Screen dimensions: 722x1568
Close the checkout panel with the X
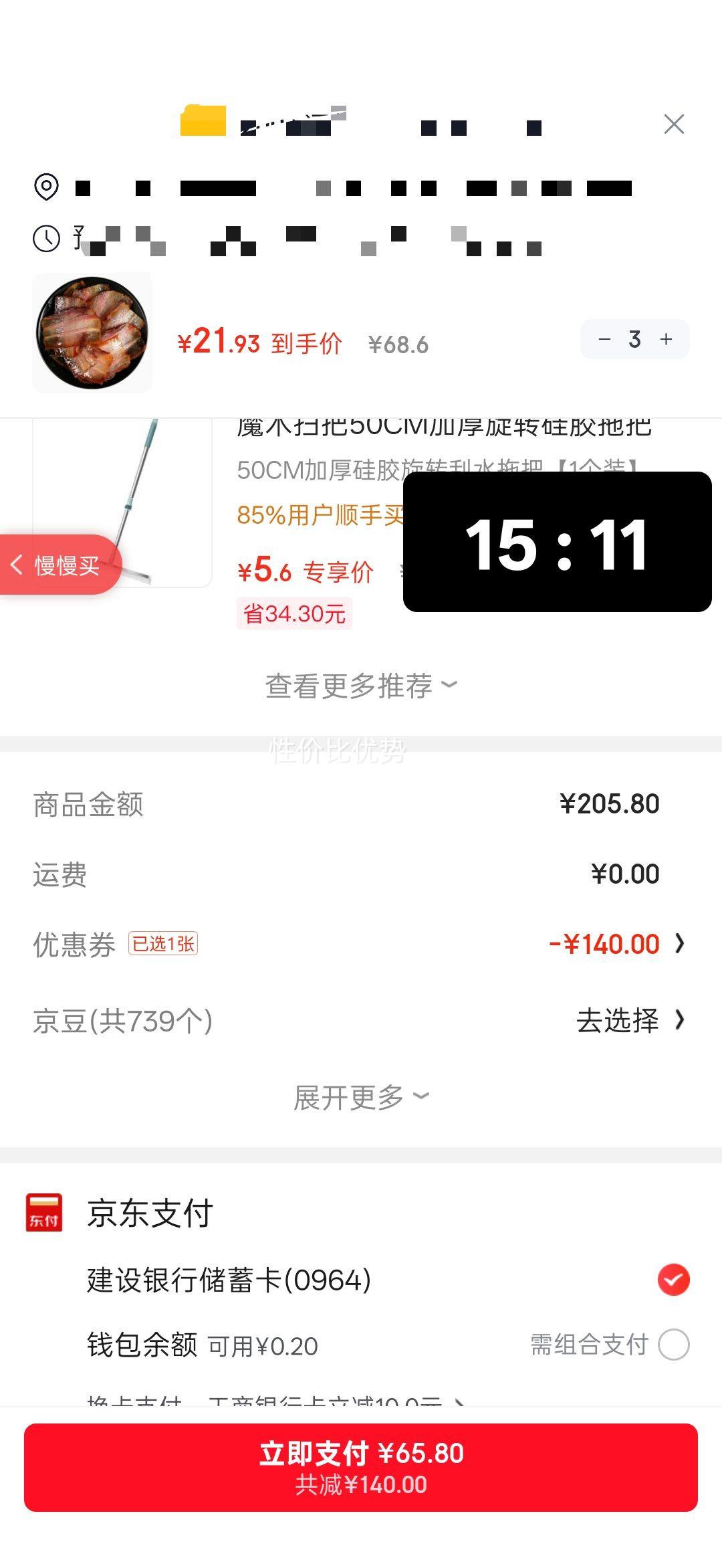click(x=673, y=123)
